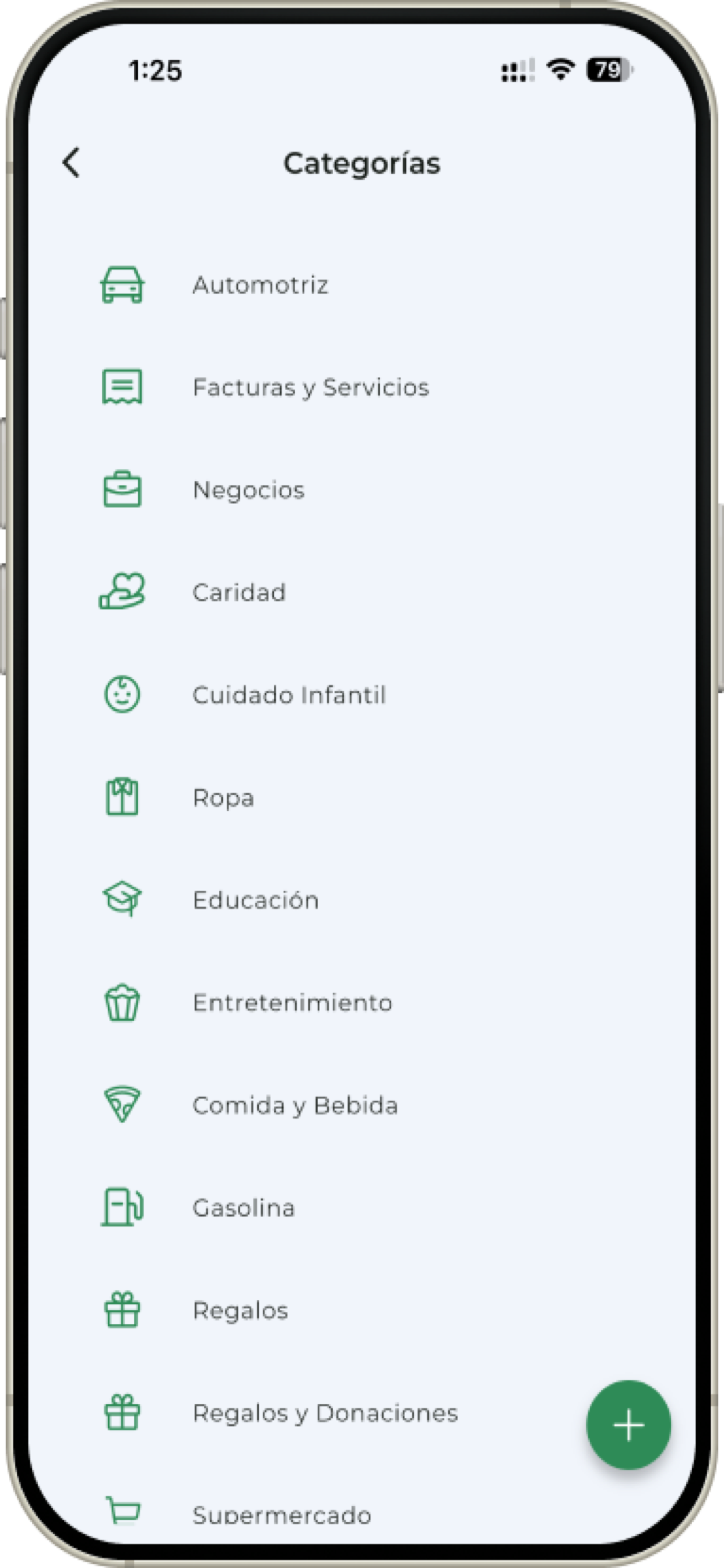
Task: Click the Regalos gift icon
Action: coord(123,1310)
